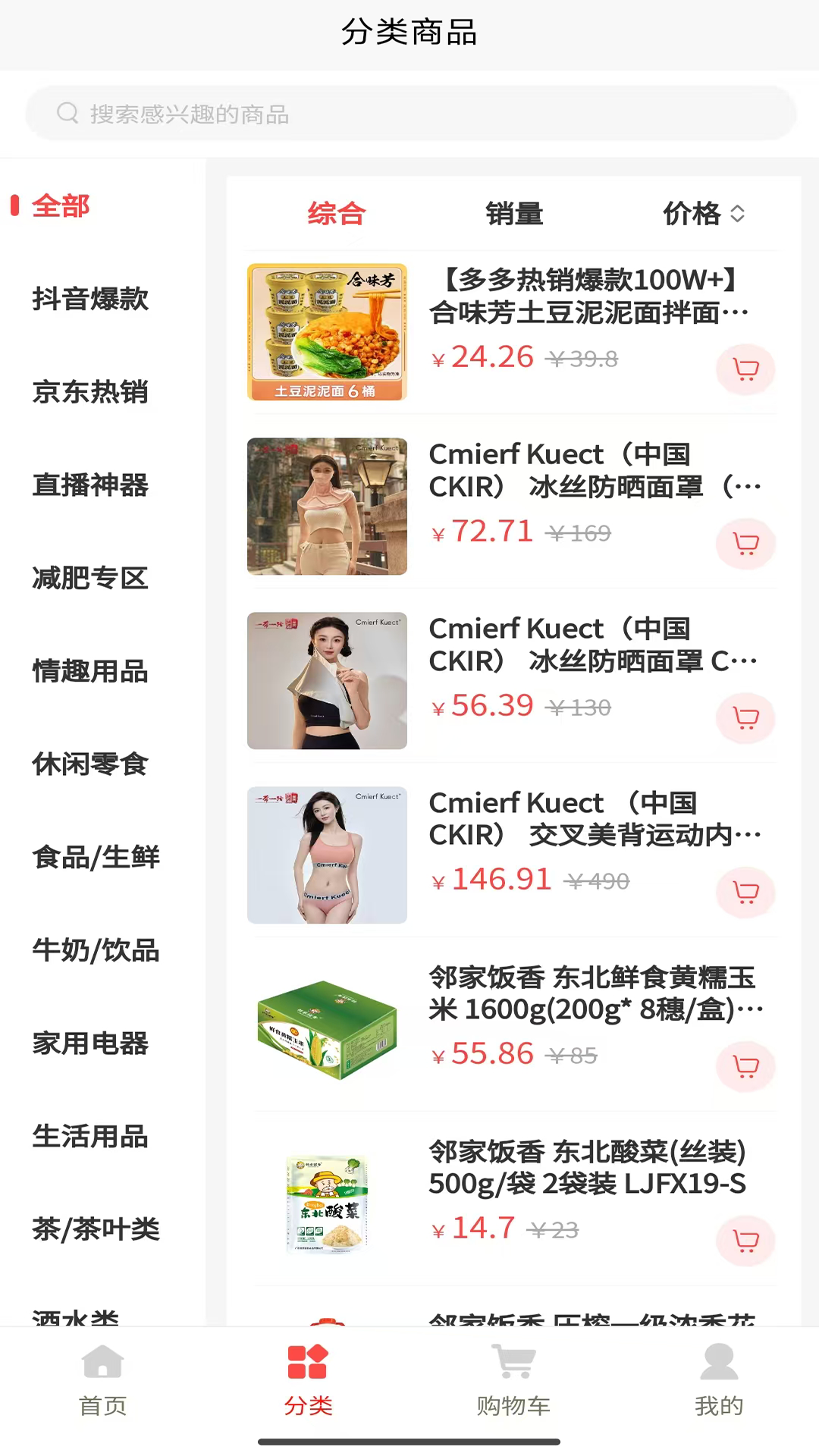This screenshot has height=1456, width=819.
Task: Add the ¥56.39 冰丝防晒面罩 to cart
Action: coord(745,717)
